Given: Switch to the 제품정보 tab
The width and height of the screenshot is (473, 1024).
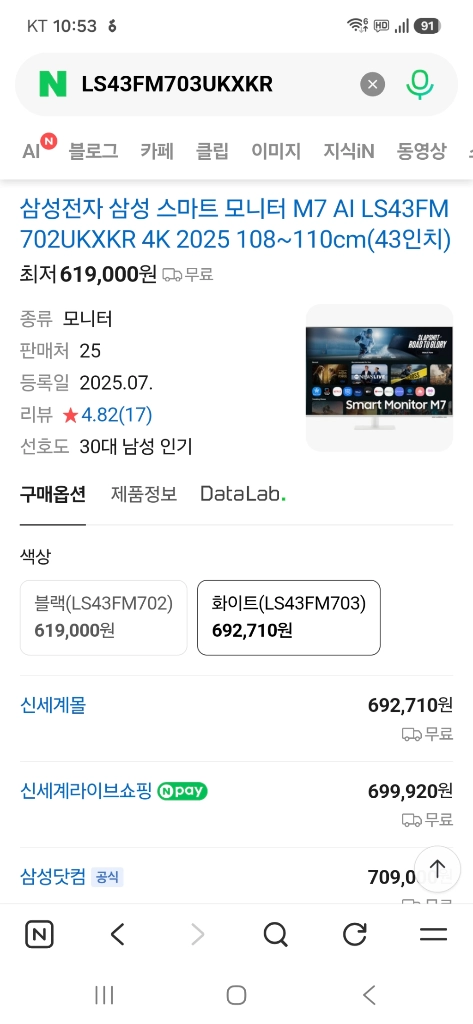Looking at the screenshot, I should point(144,494).
